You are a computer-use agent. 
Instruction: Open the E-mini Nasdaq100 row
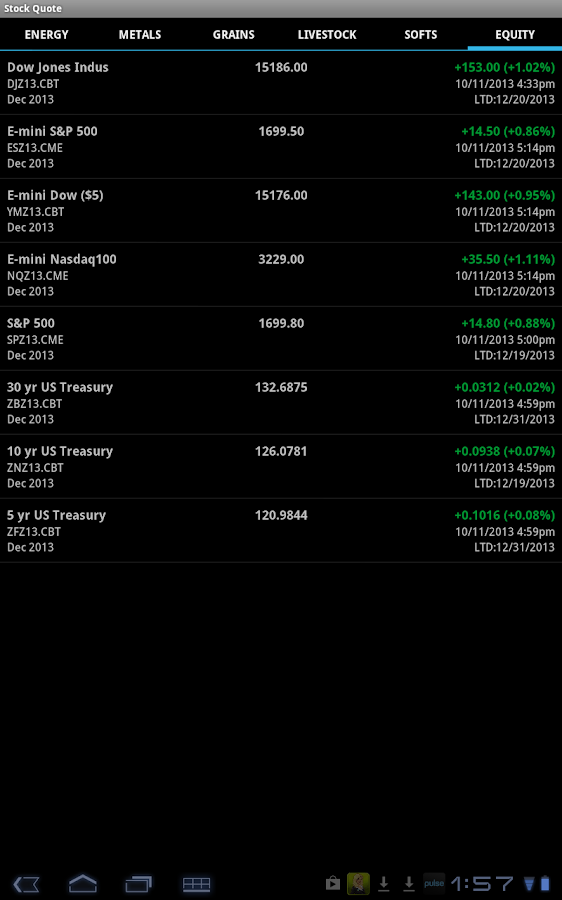[281, 275]
